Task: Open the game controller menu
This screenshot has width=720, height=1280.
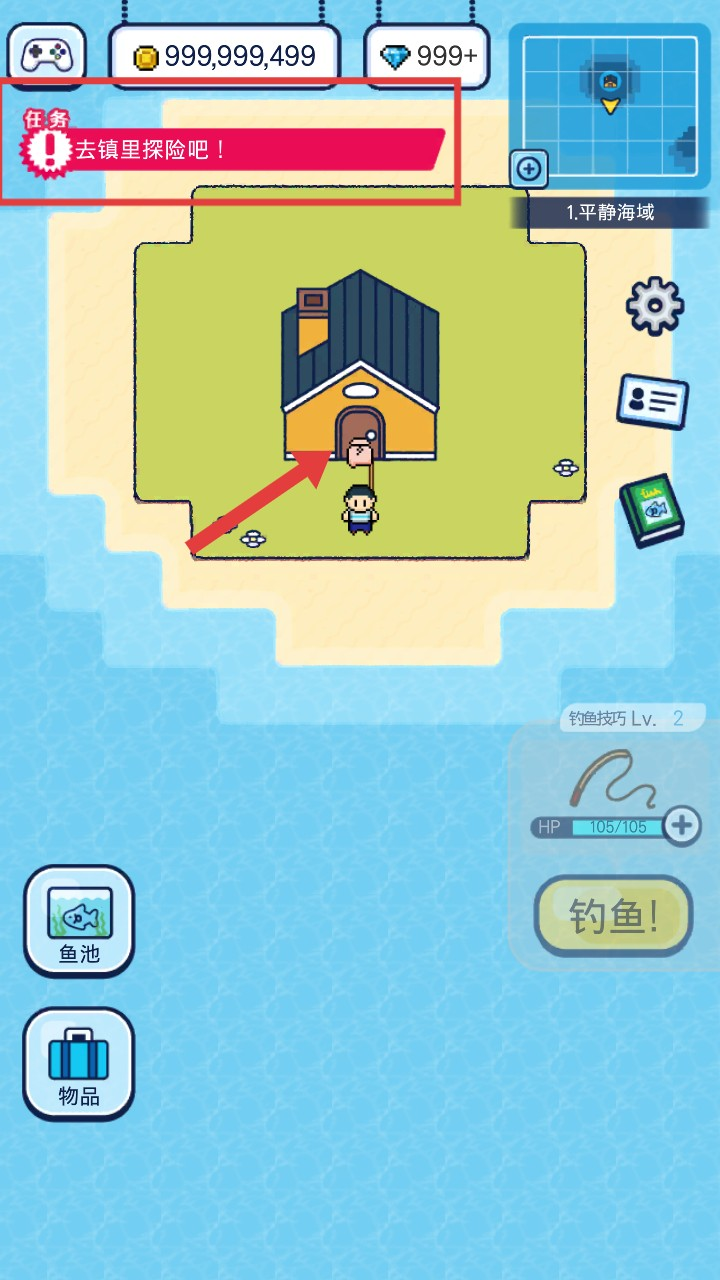Action: tap(46, 55)
